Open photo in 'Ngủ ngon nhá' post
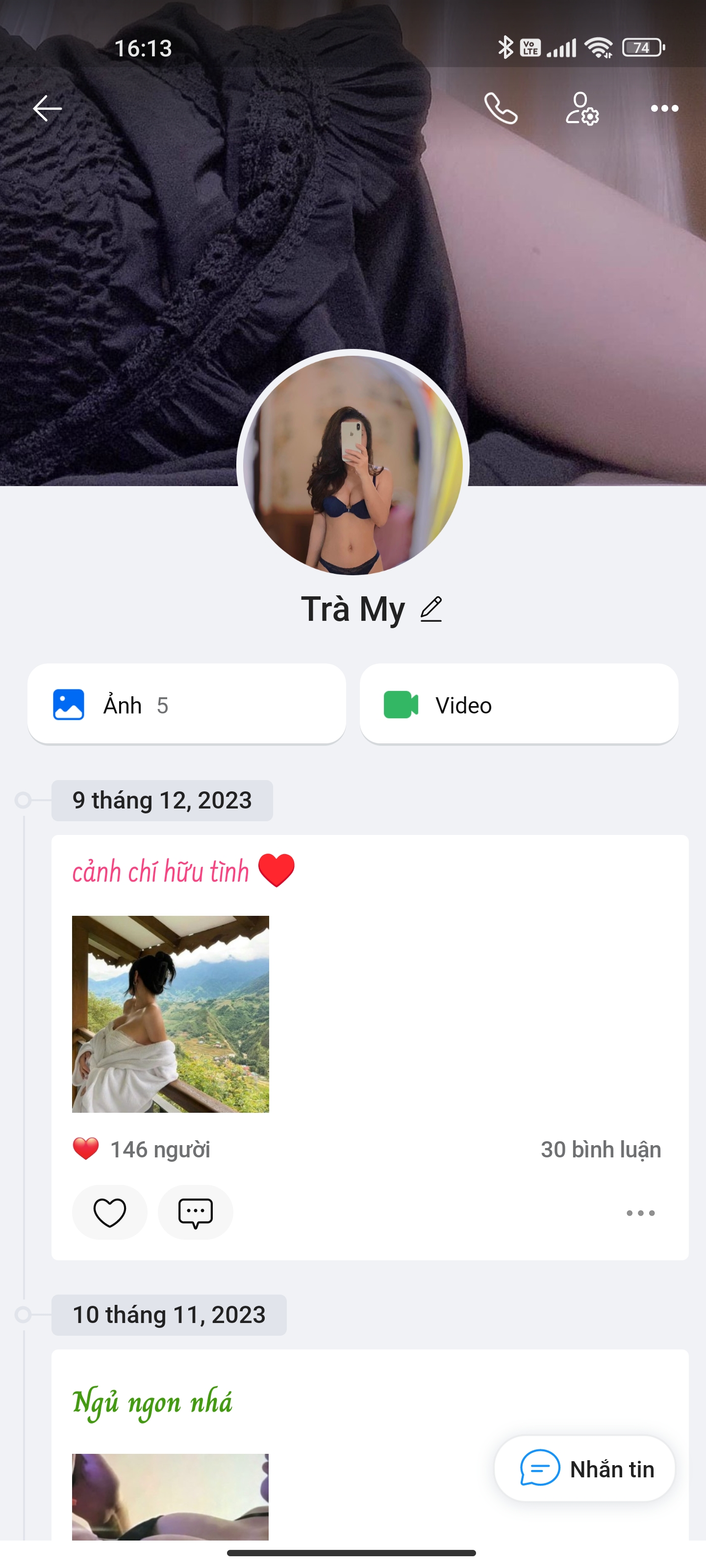Image resolution: width=706 pixels, height=1568 pixels. click(x=171, y=1496)
